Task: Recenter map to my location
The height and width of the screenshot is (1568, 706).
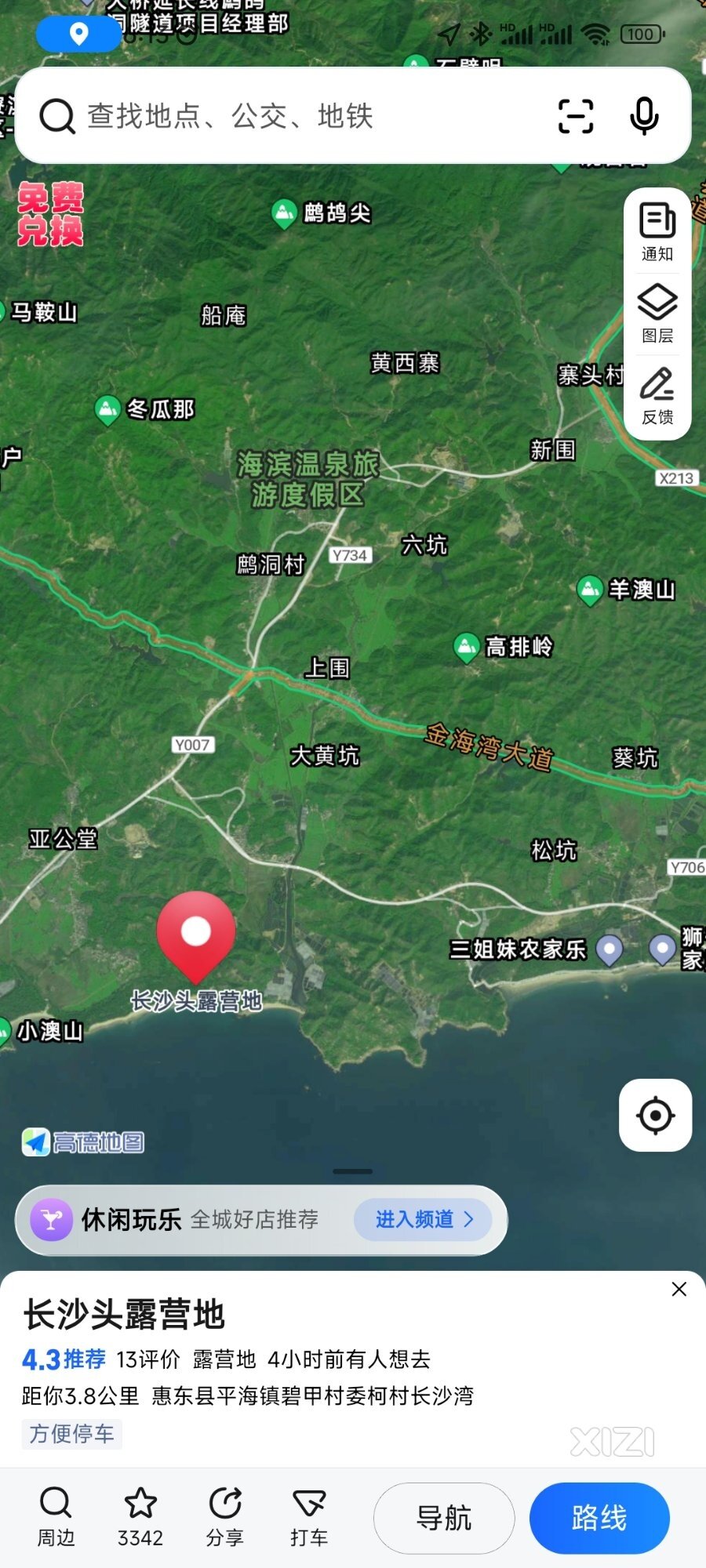Action: pyautogui.click(x=655, y=1115)
